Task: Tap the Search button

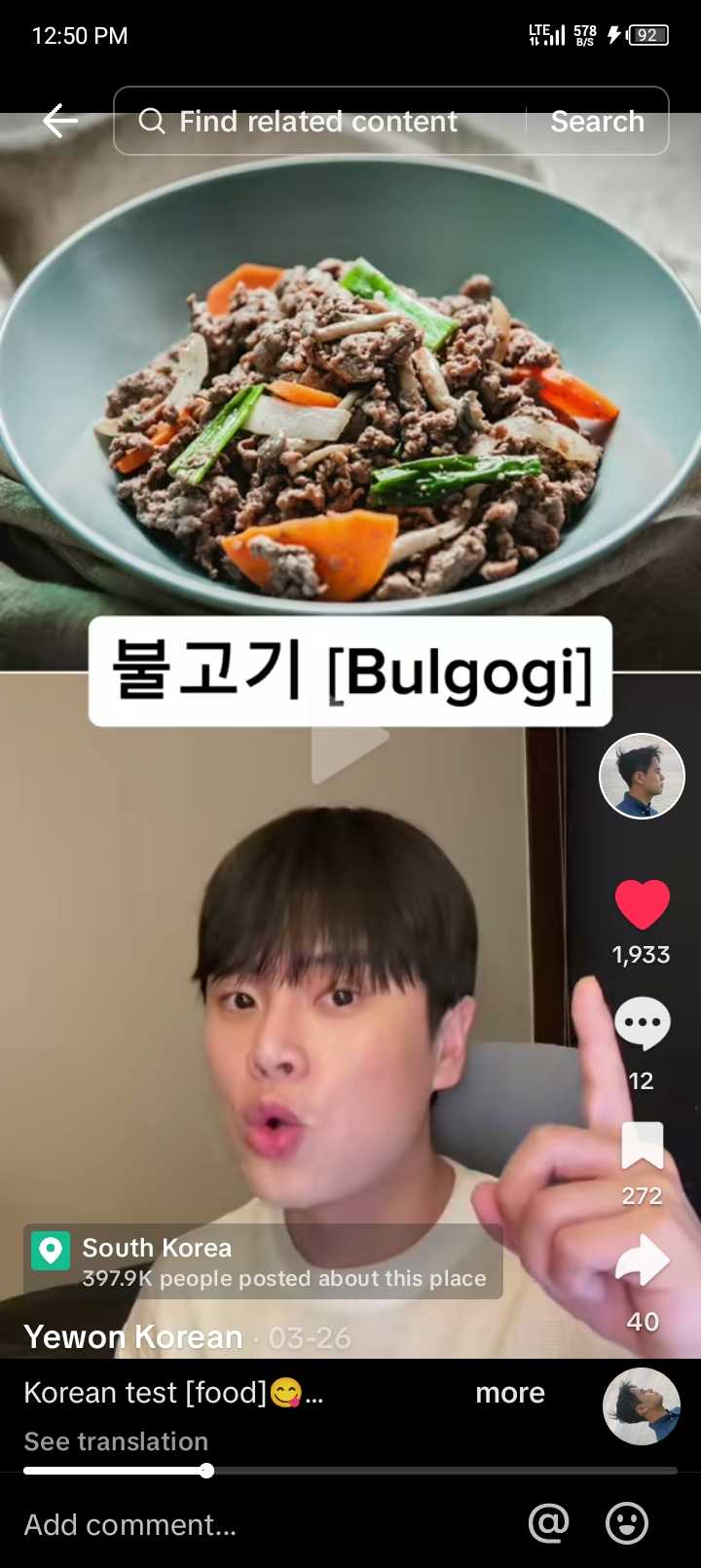Action: point(597,121)
